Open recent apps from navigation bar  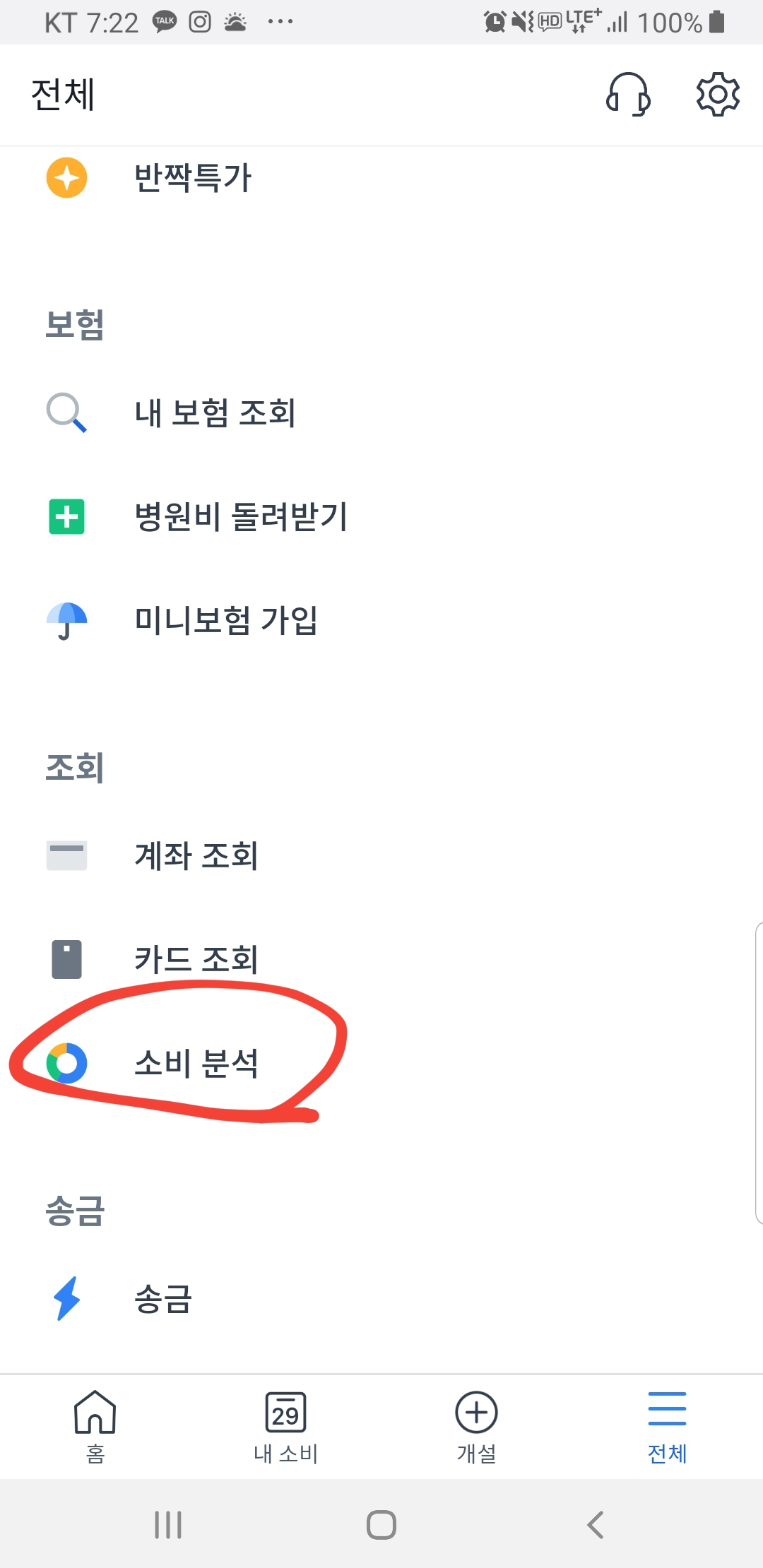click(x=168, y=1525)
